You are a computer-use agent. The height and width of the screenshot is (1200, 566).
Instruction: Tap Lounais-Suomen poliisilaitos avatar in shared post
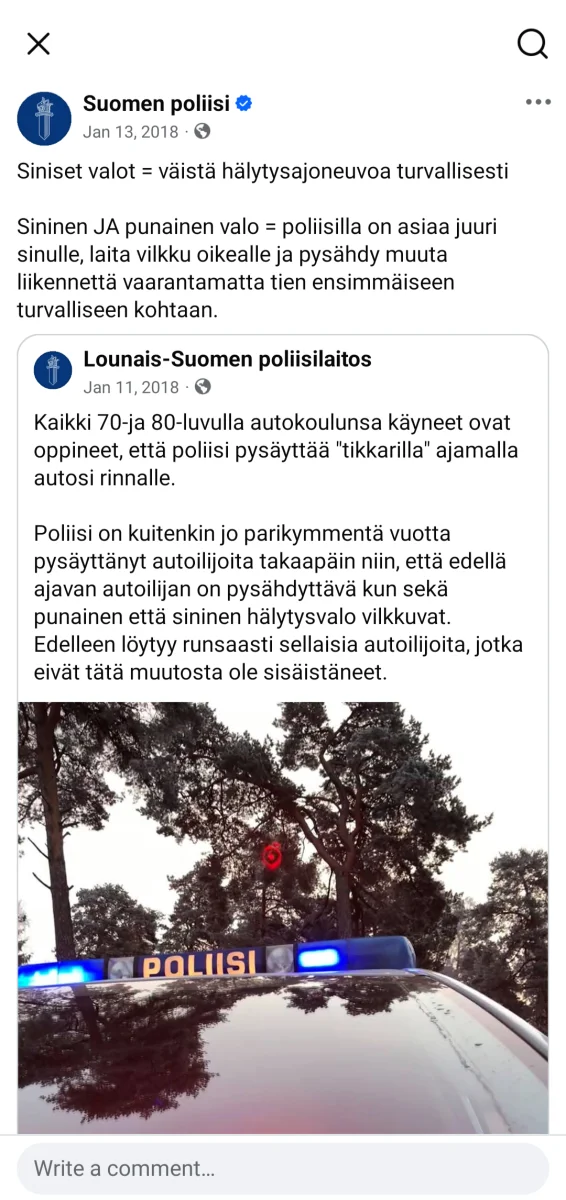(x=53, y=370)
